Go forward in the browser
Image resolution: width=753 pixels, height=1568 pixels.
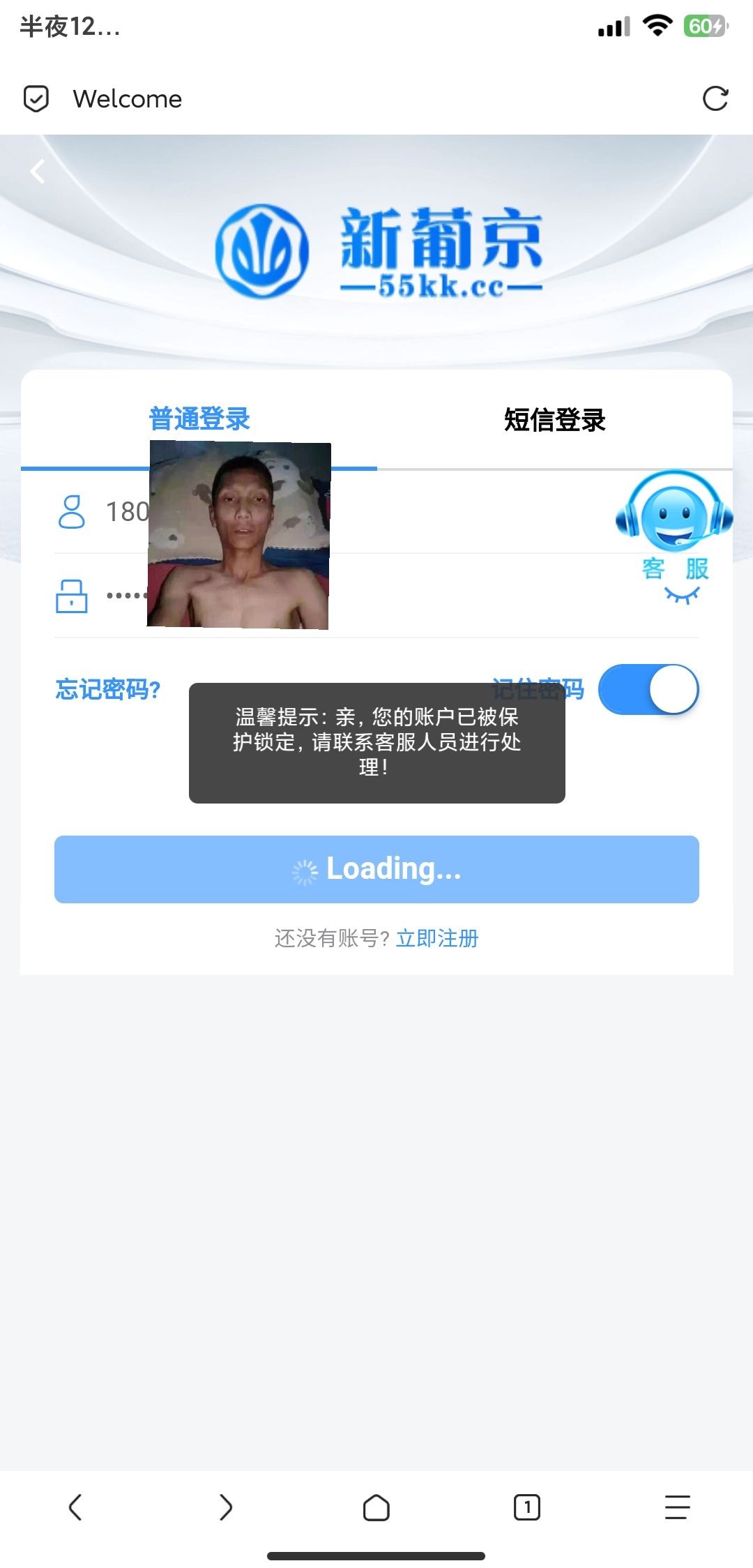tap(226, 1507)
